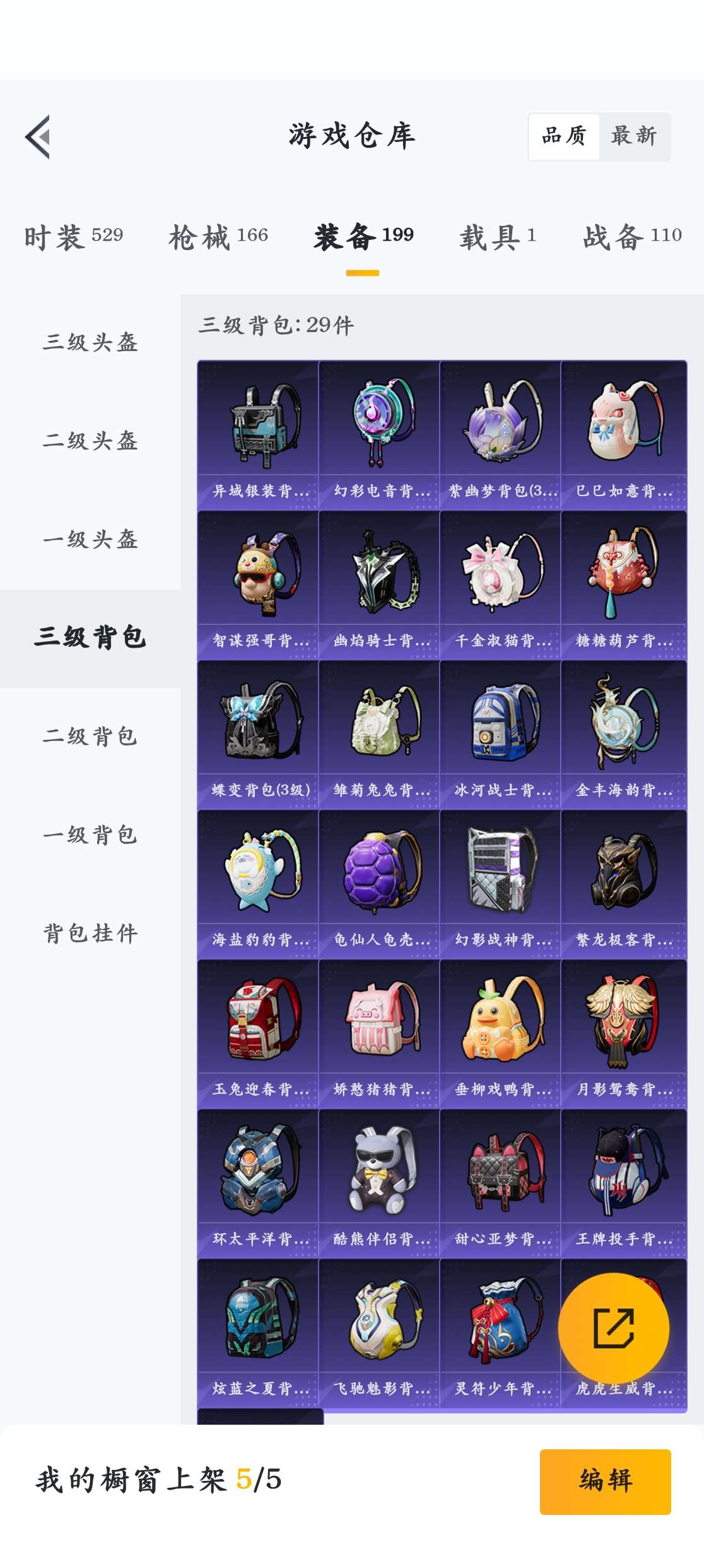
Task: View the 酷熊伴侣 backpack item
Action: click(380, 1183)
